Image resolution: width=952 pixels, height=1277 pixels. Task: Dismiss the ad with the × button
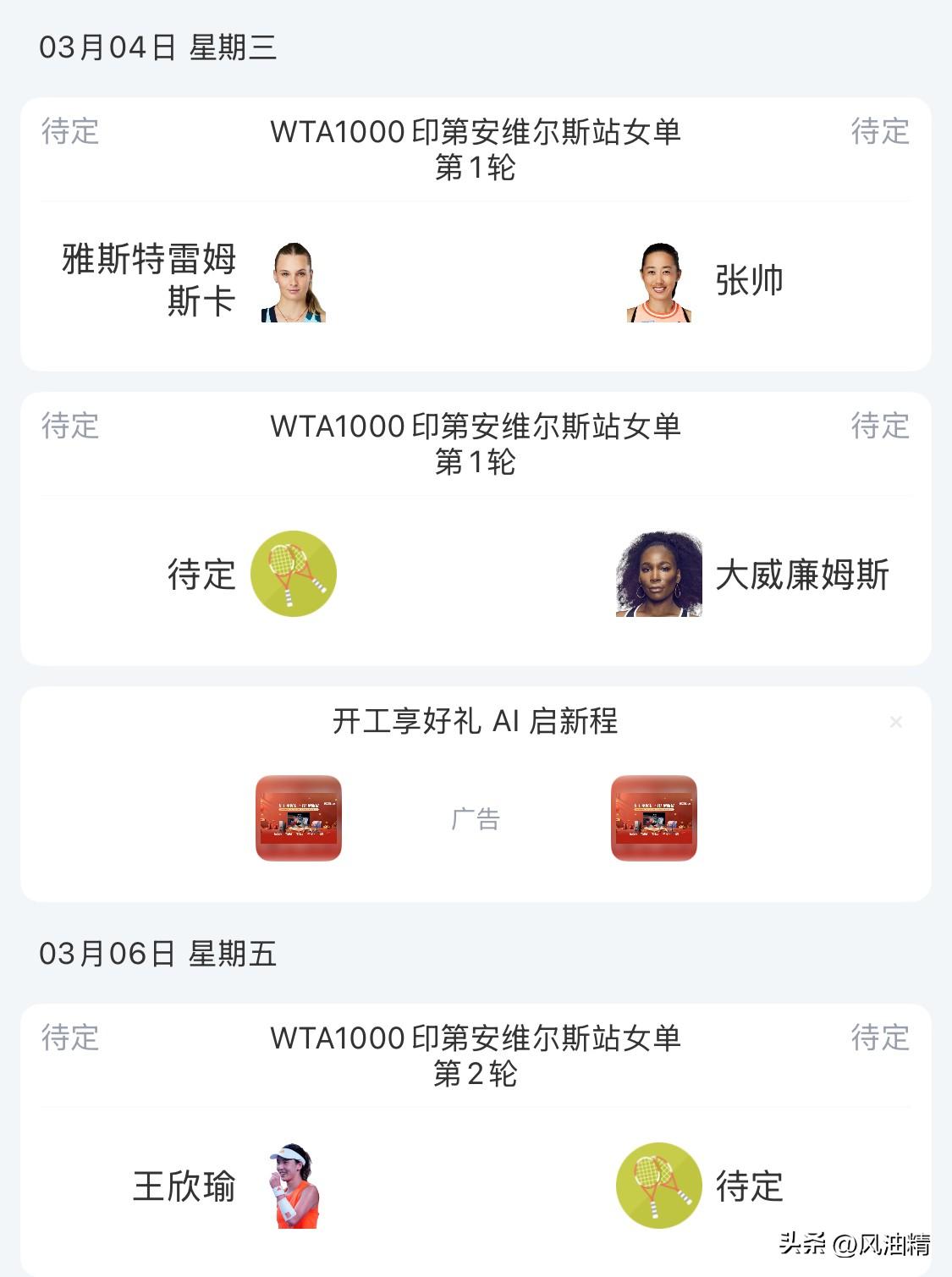pyautogui.click(x=897, y=721)
